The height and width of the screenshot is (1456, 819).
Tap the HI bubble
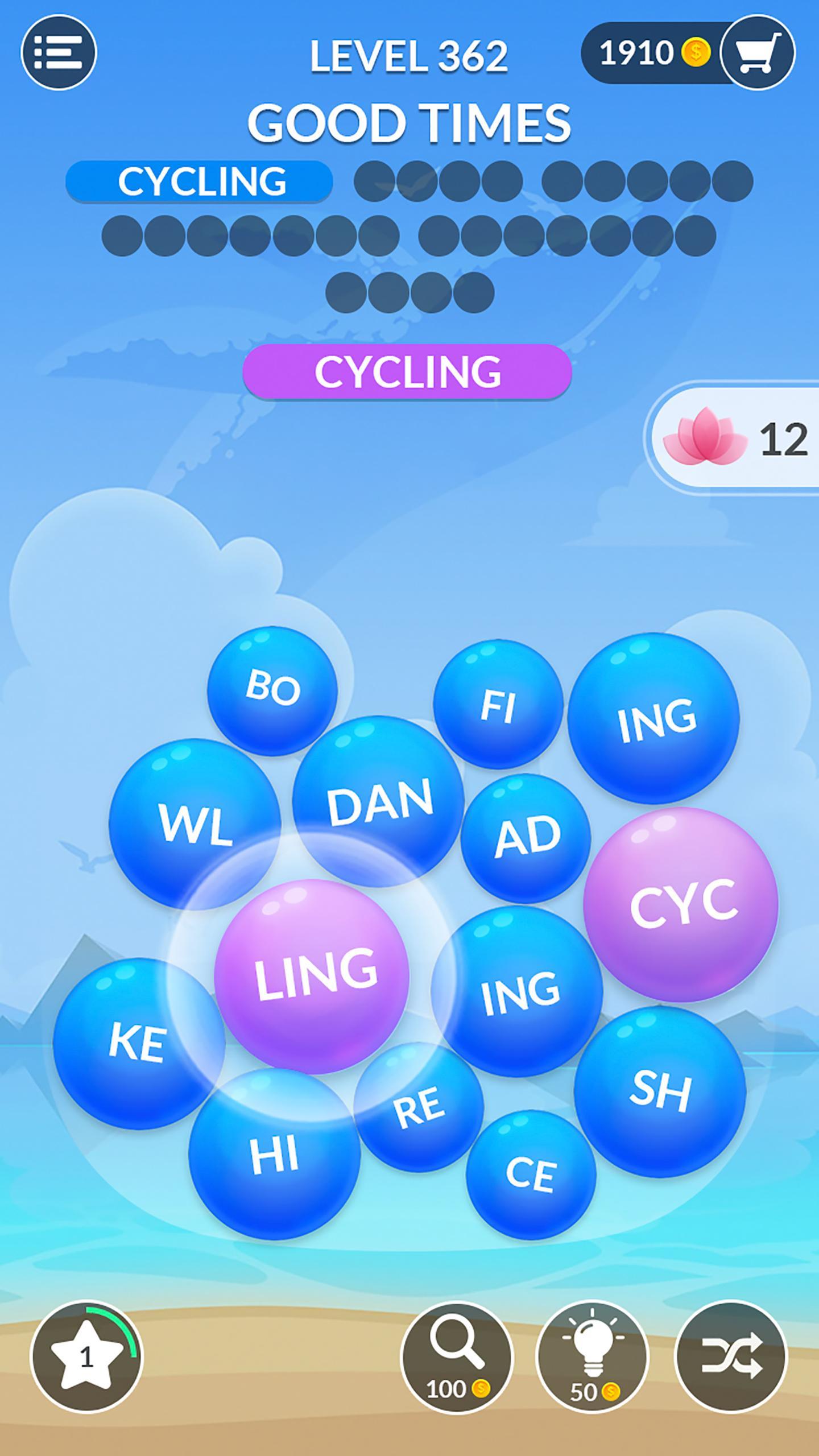point(274,1153)
